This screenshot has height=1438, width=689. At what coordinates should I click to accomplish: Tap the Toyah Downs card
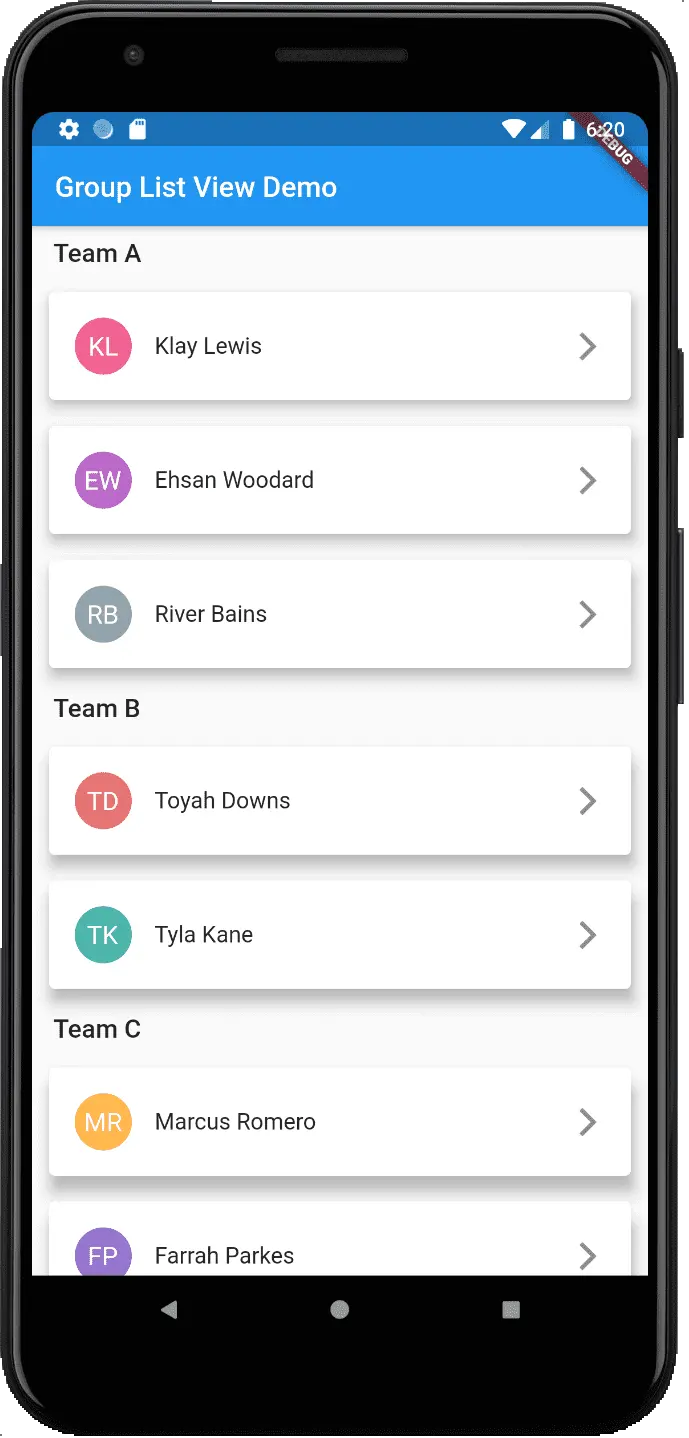click(339, 801)
